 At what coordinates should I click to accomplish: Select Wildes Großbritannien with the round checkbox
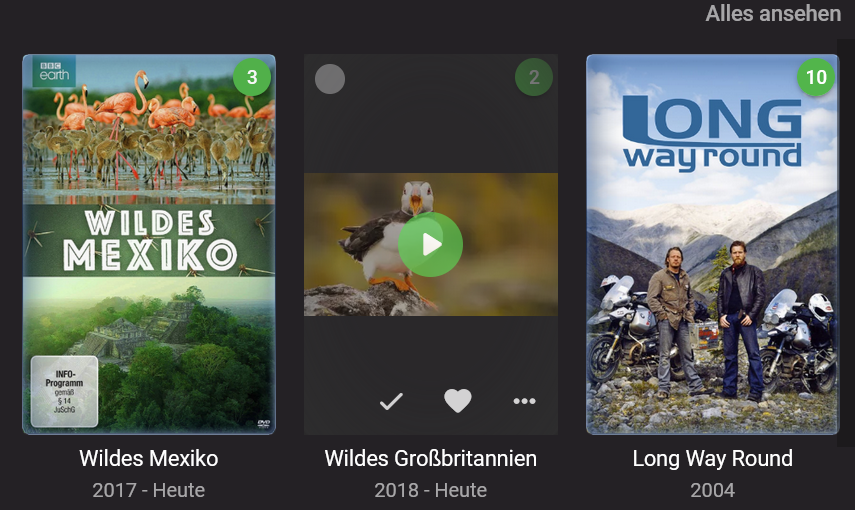(x=330, y=79)
